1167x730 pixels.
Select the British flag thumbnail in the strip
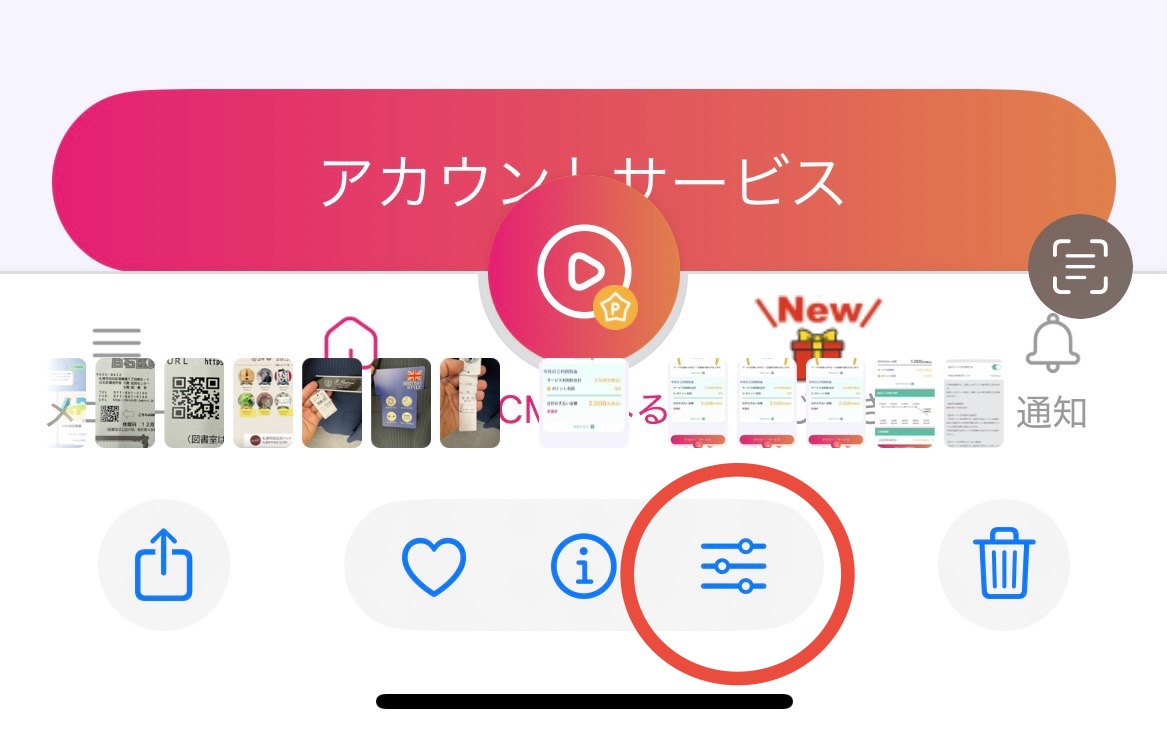click(x=401, y=403)
